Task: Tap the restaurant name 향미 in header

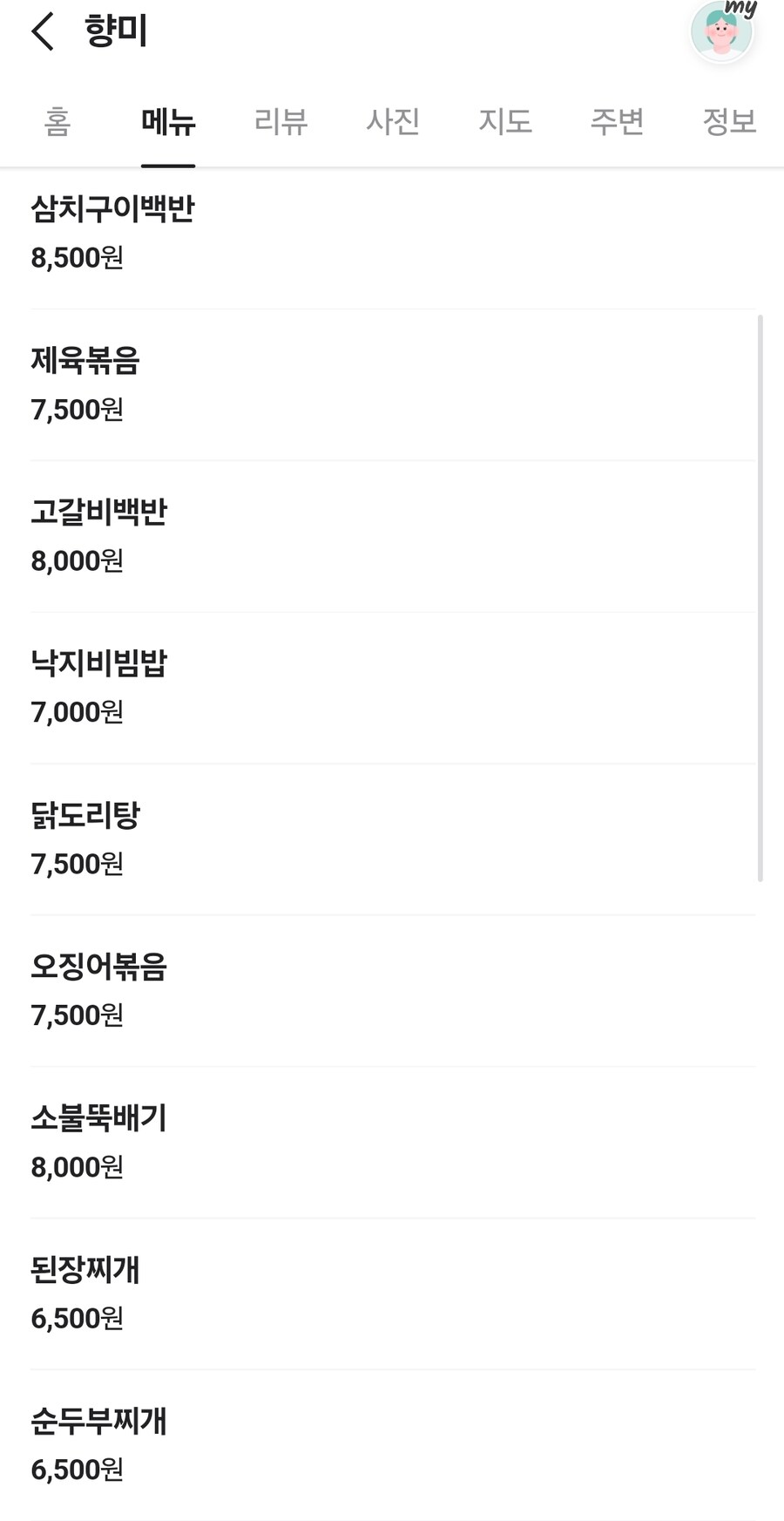Action: (115, 30)
